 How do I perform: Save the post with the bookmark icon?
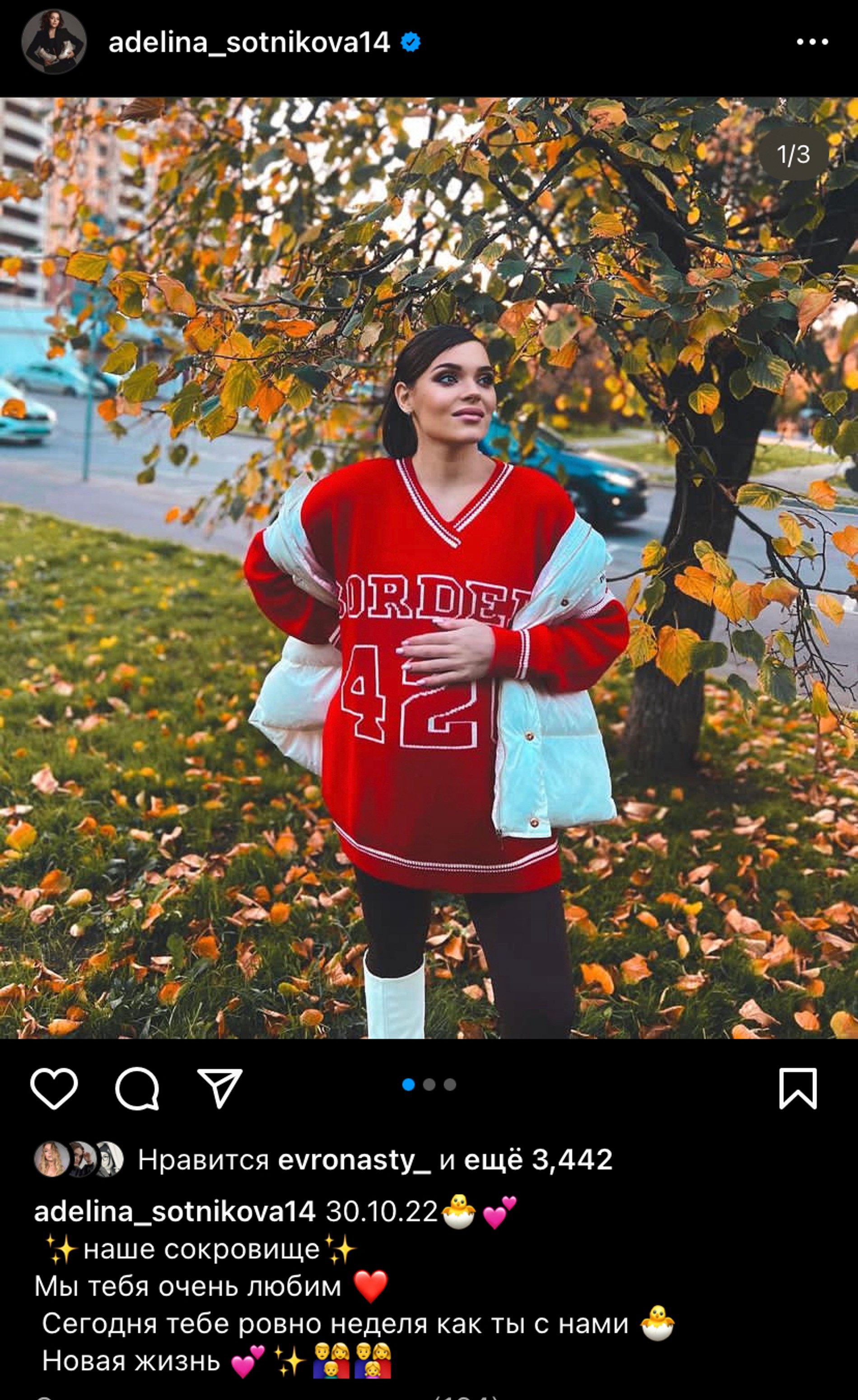pos(798,1088)
